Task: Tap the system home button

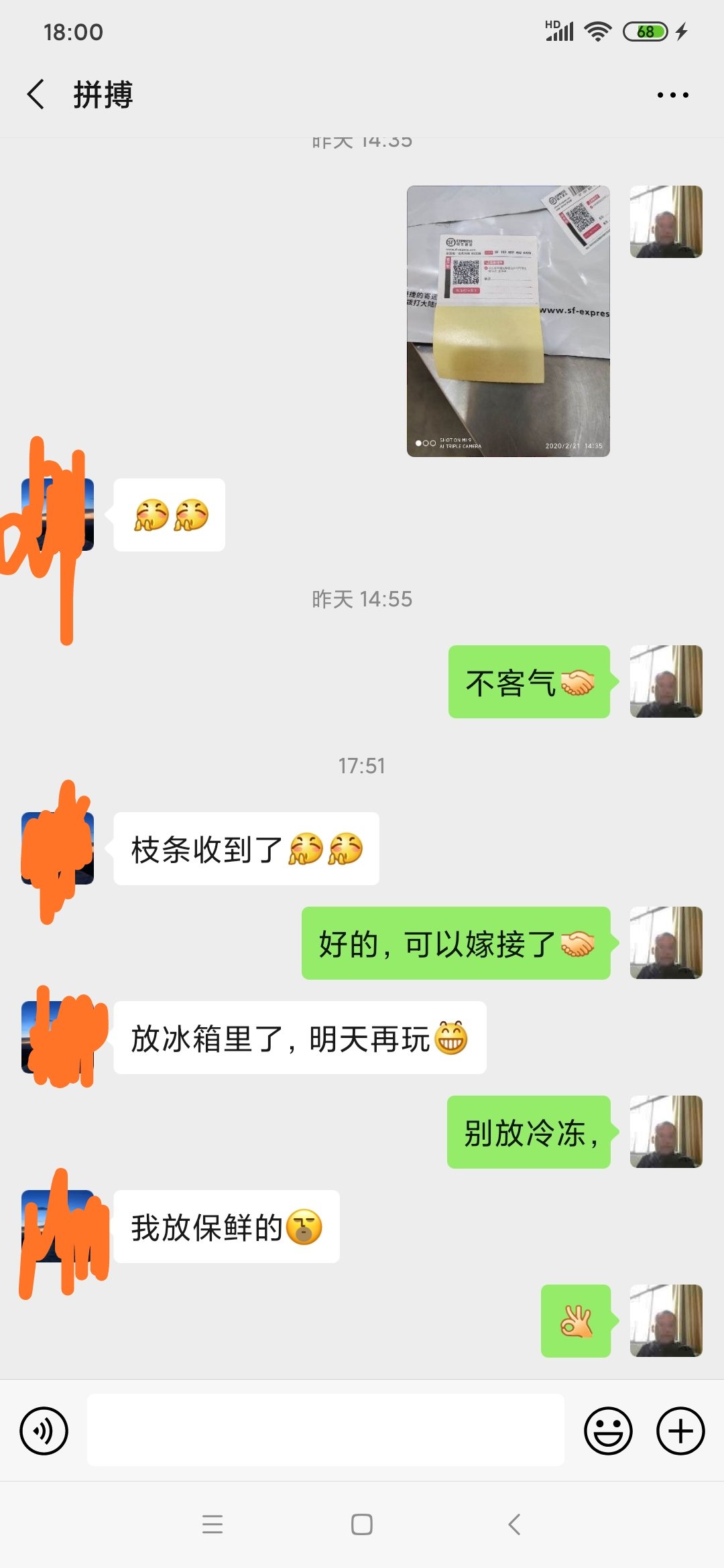Action: click(x=362, y=1524)
